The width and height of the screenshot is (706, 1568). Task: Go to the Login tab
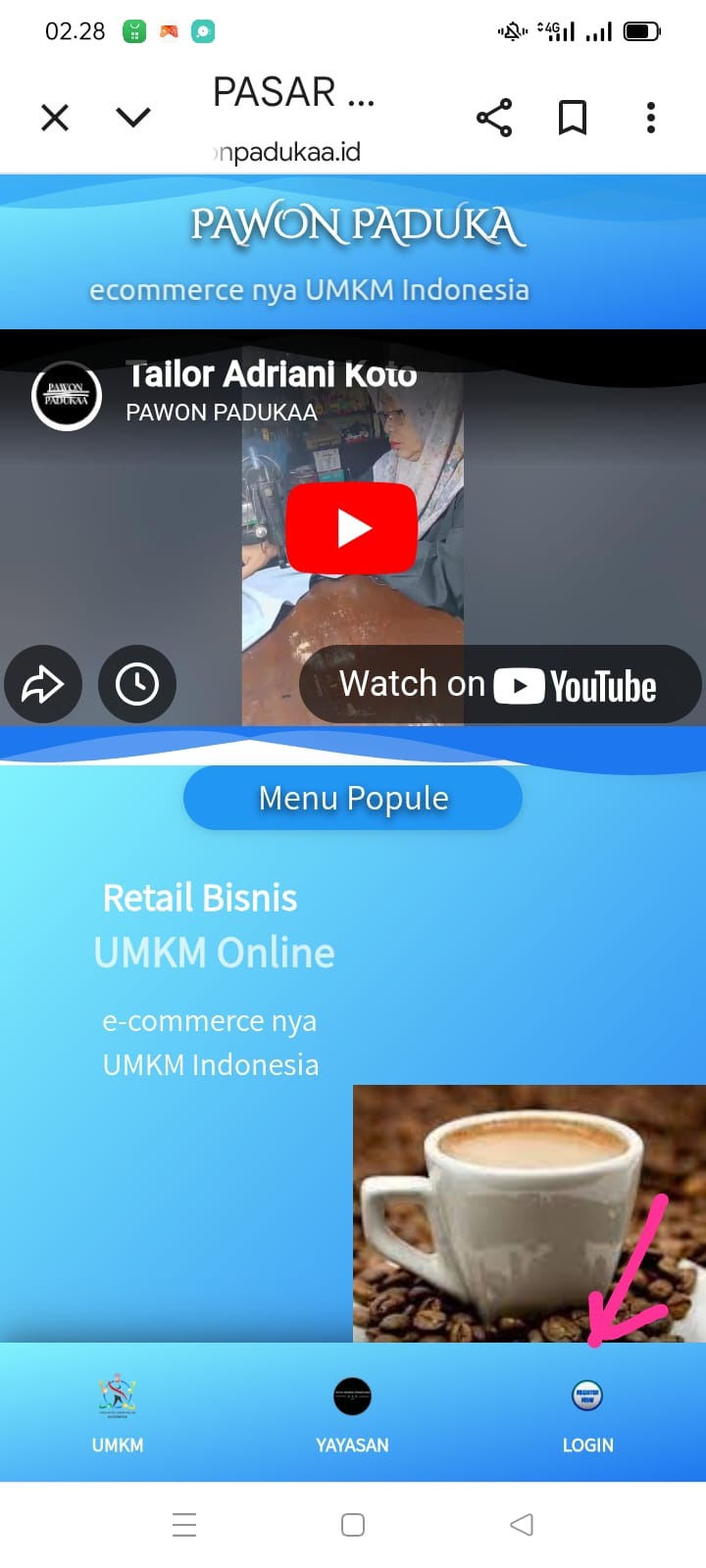587,1413
